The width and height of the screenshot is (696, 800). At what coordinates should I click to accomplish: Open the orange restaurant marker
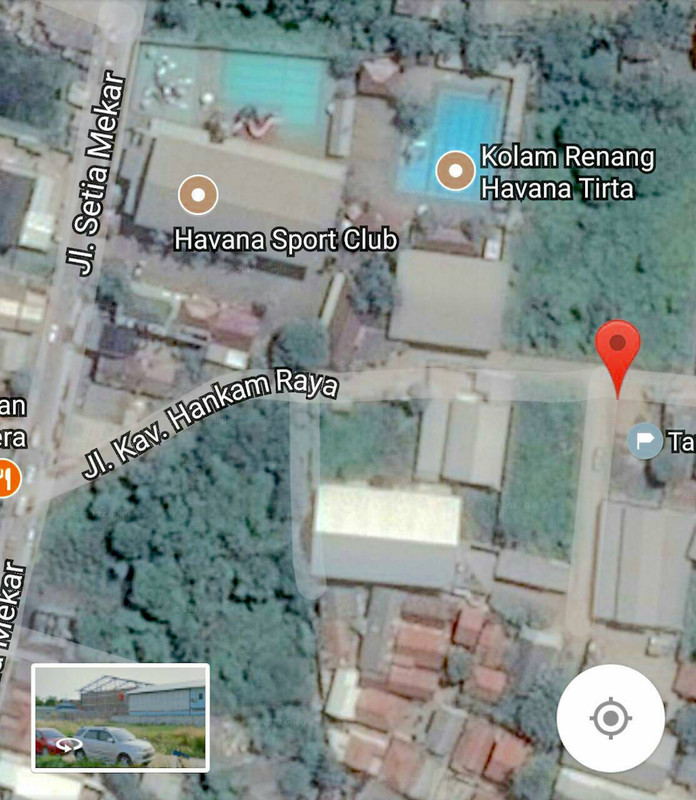coord(6,478)
